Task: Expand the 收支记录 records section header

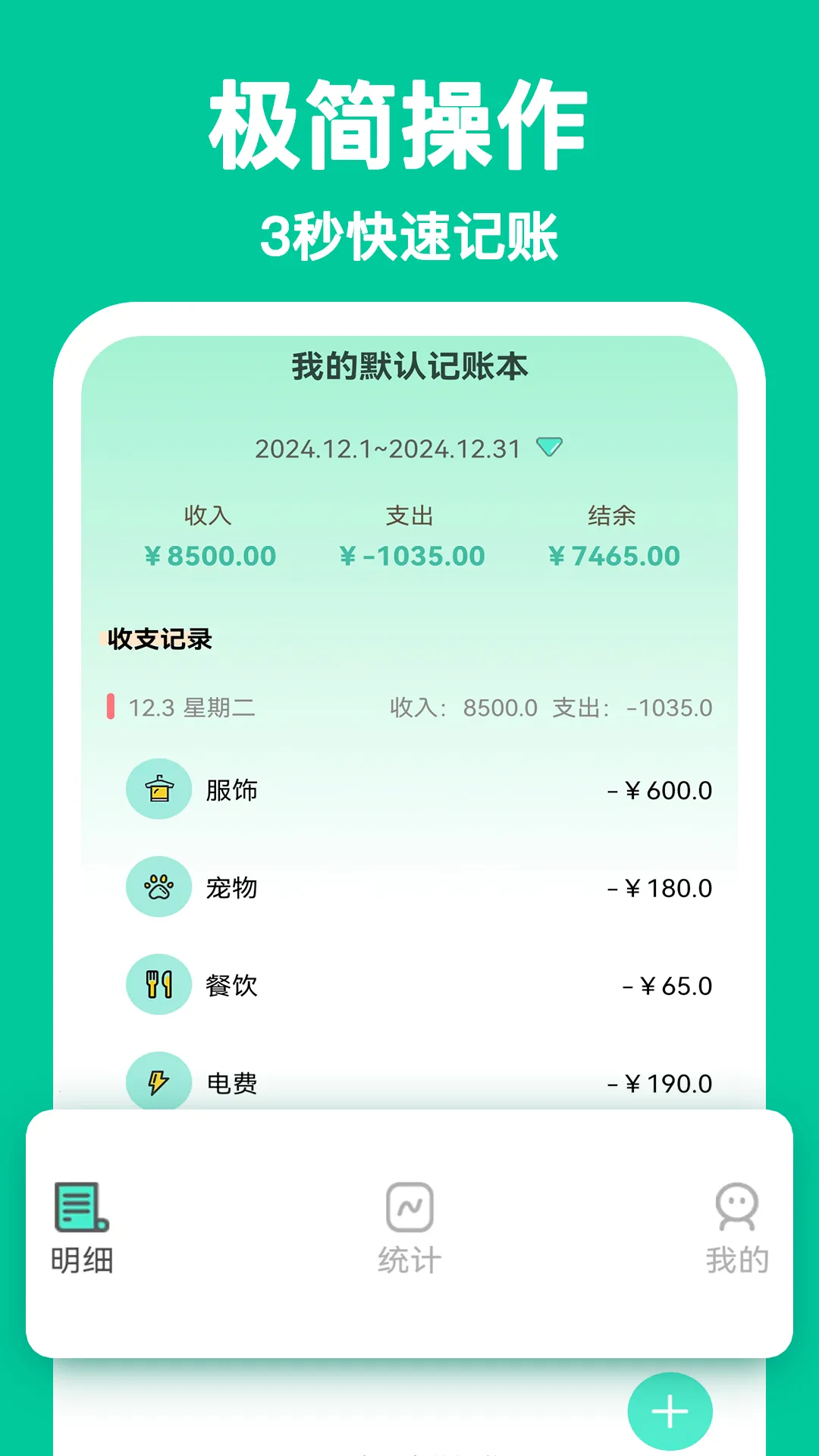Action: [158, 638]
